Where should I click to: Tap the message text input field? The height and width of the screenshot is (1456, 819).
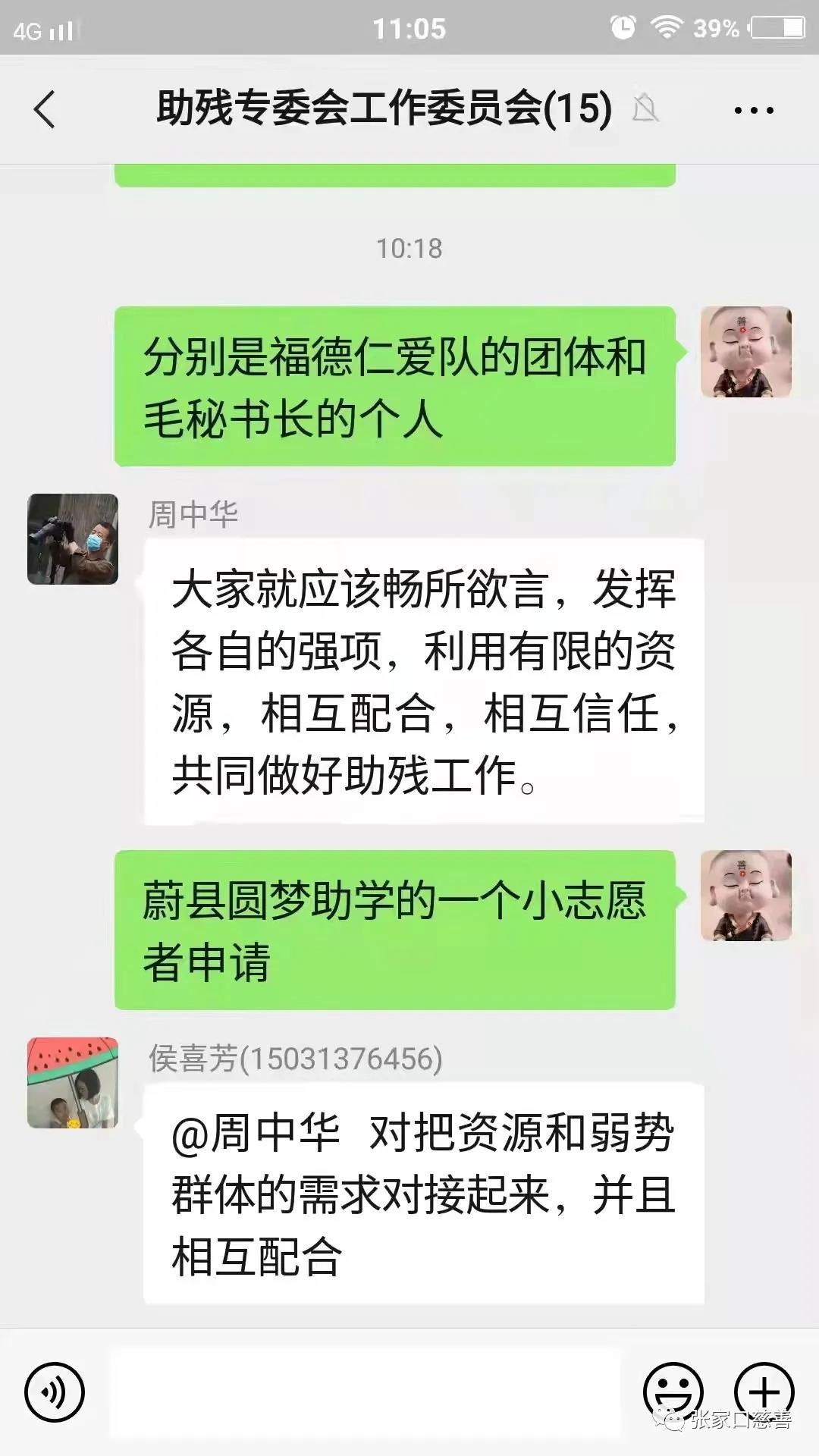pyautogui.click(x=364, y=1392)
